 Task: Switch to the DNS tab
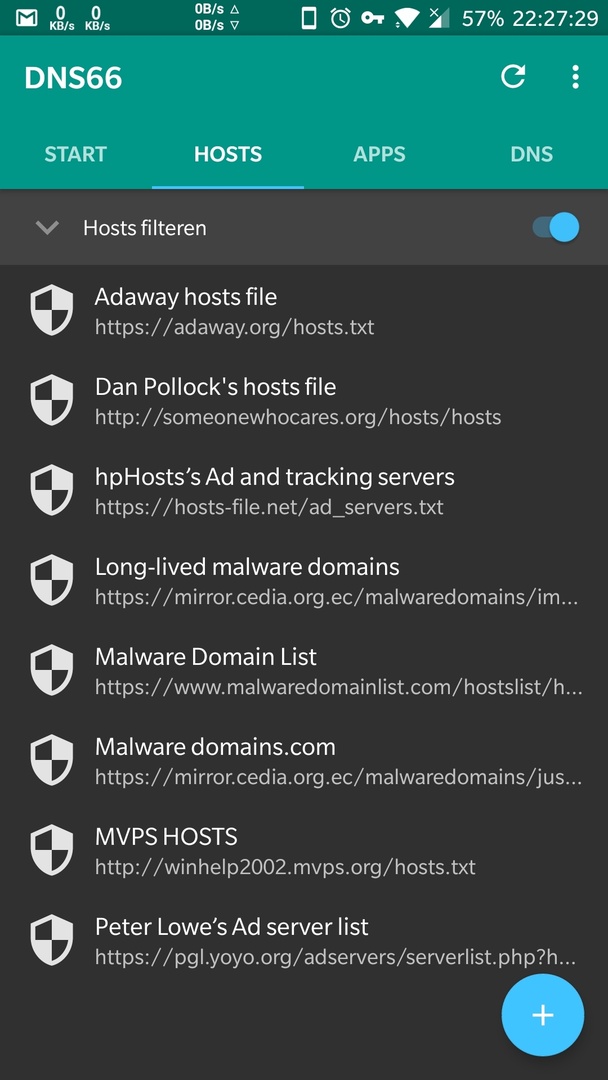[532, 154]
